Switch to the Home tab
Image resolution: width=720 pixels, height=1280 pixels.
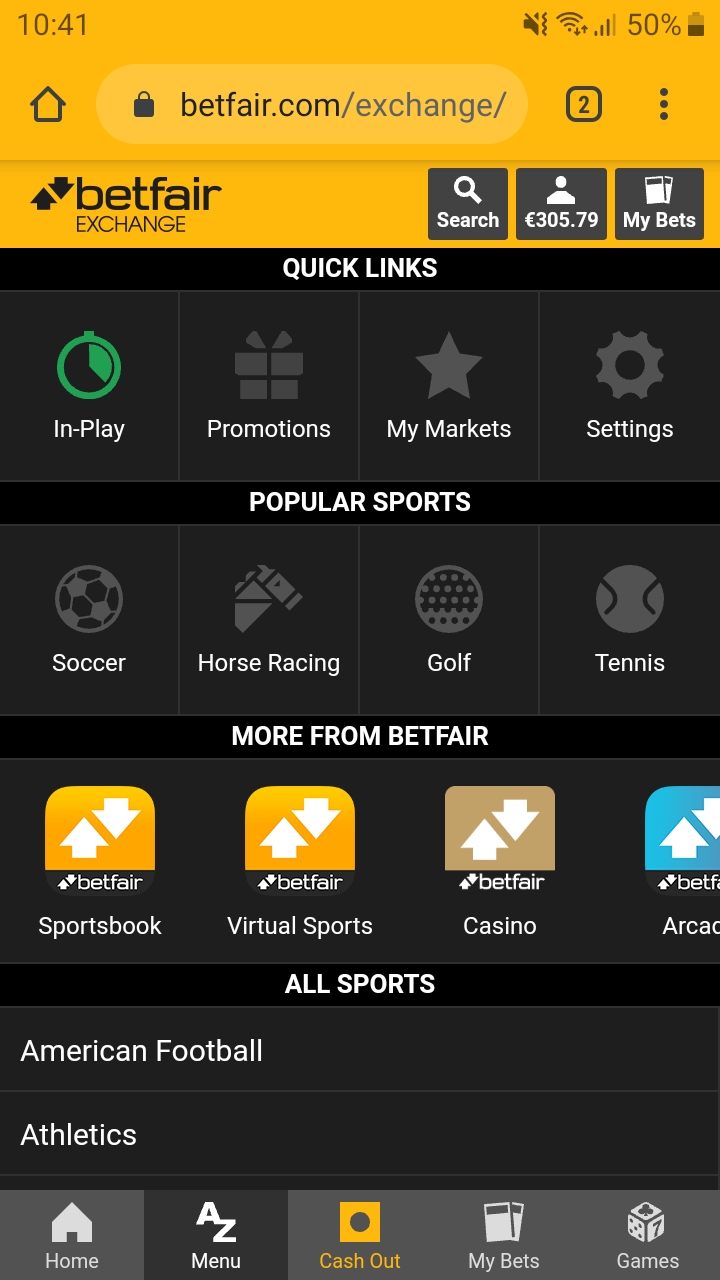72,1236
